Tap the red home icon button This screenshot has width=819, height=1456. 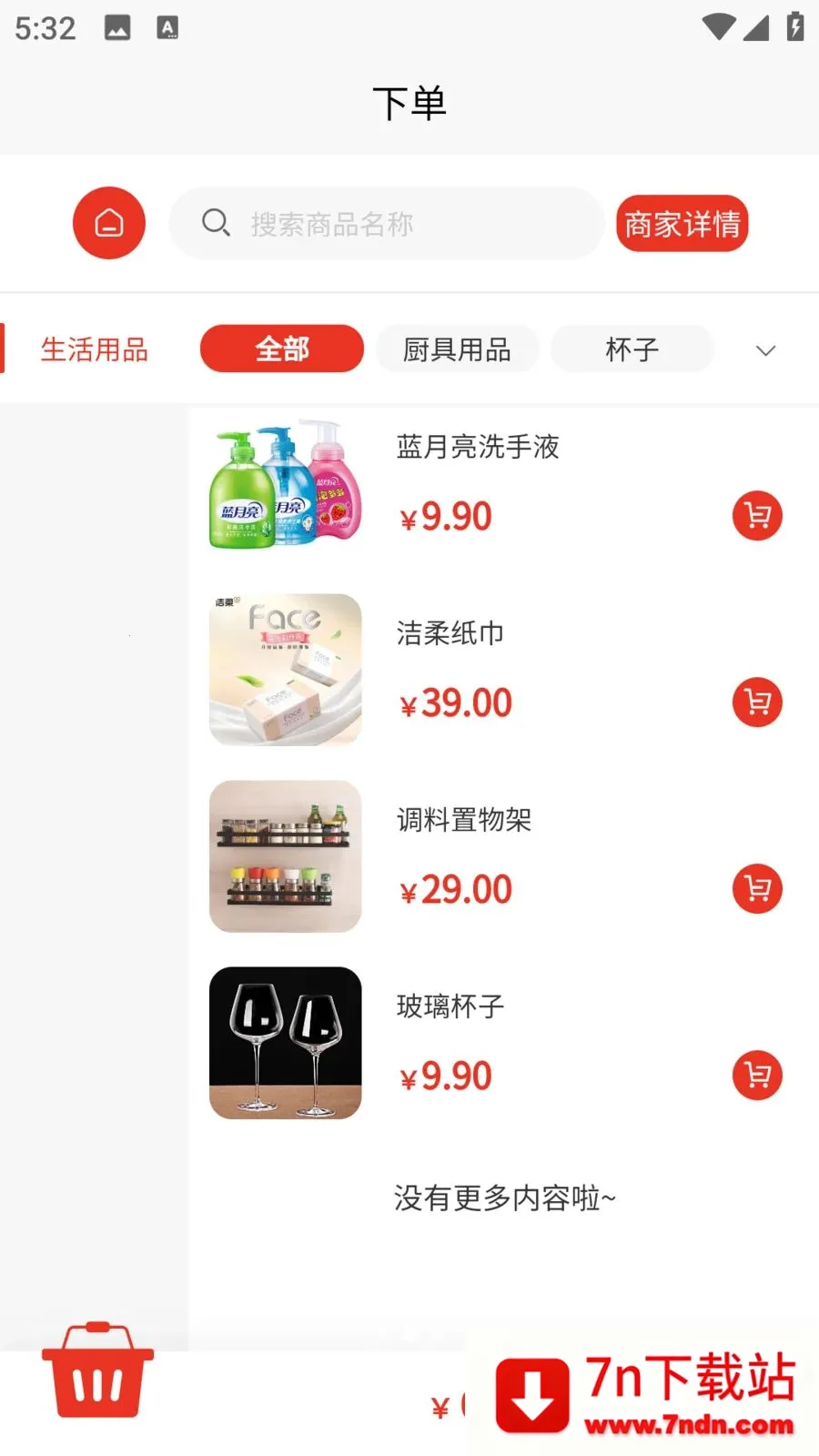click(109, 223)
